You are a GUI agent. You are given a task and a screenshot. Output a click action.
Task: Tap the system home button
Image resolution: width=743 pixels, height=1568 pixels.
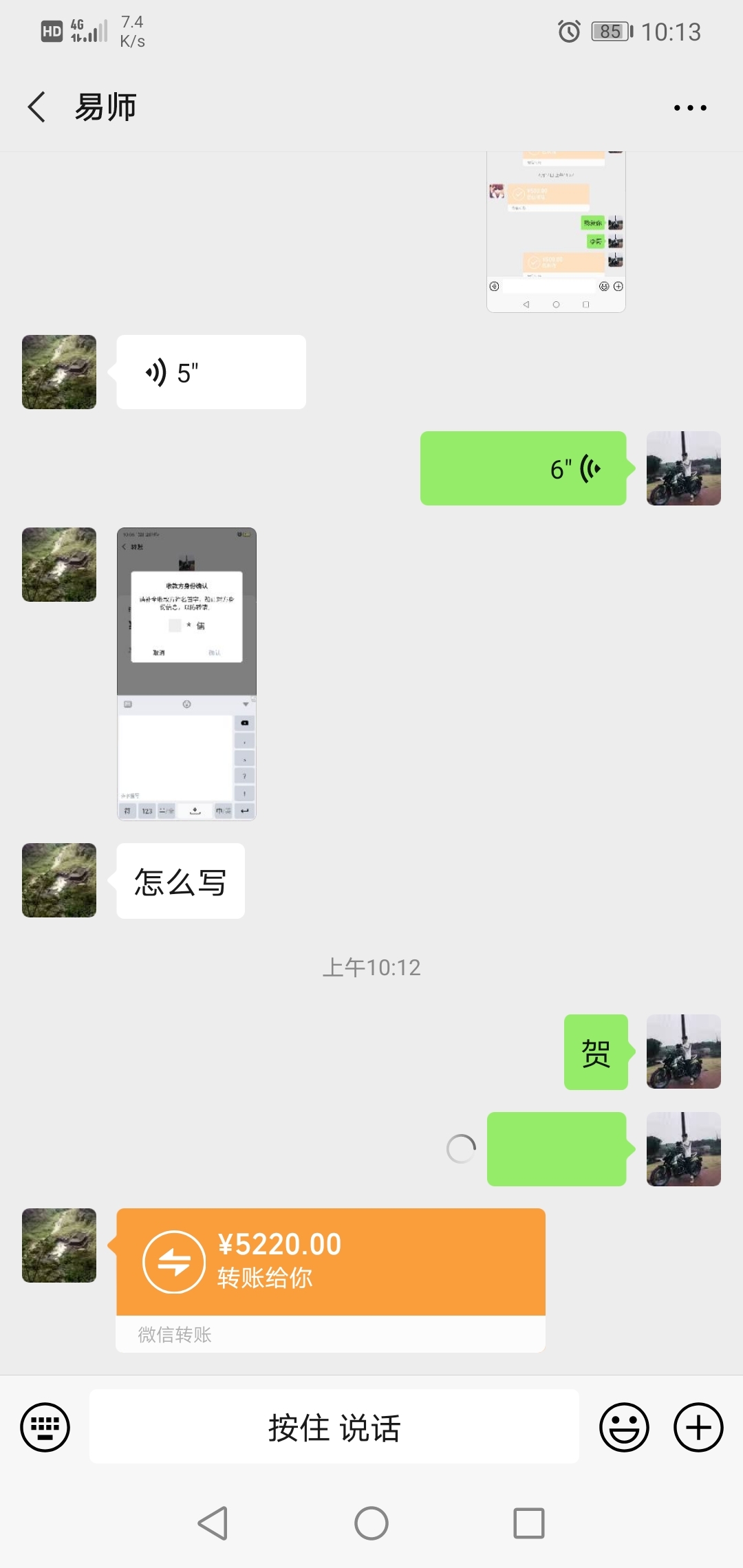click(x=371, y=1523)
